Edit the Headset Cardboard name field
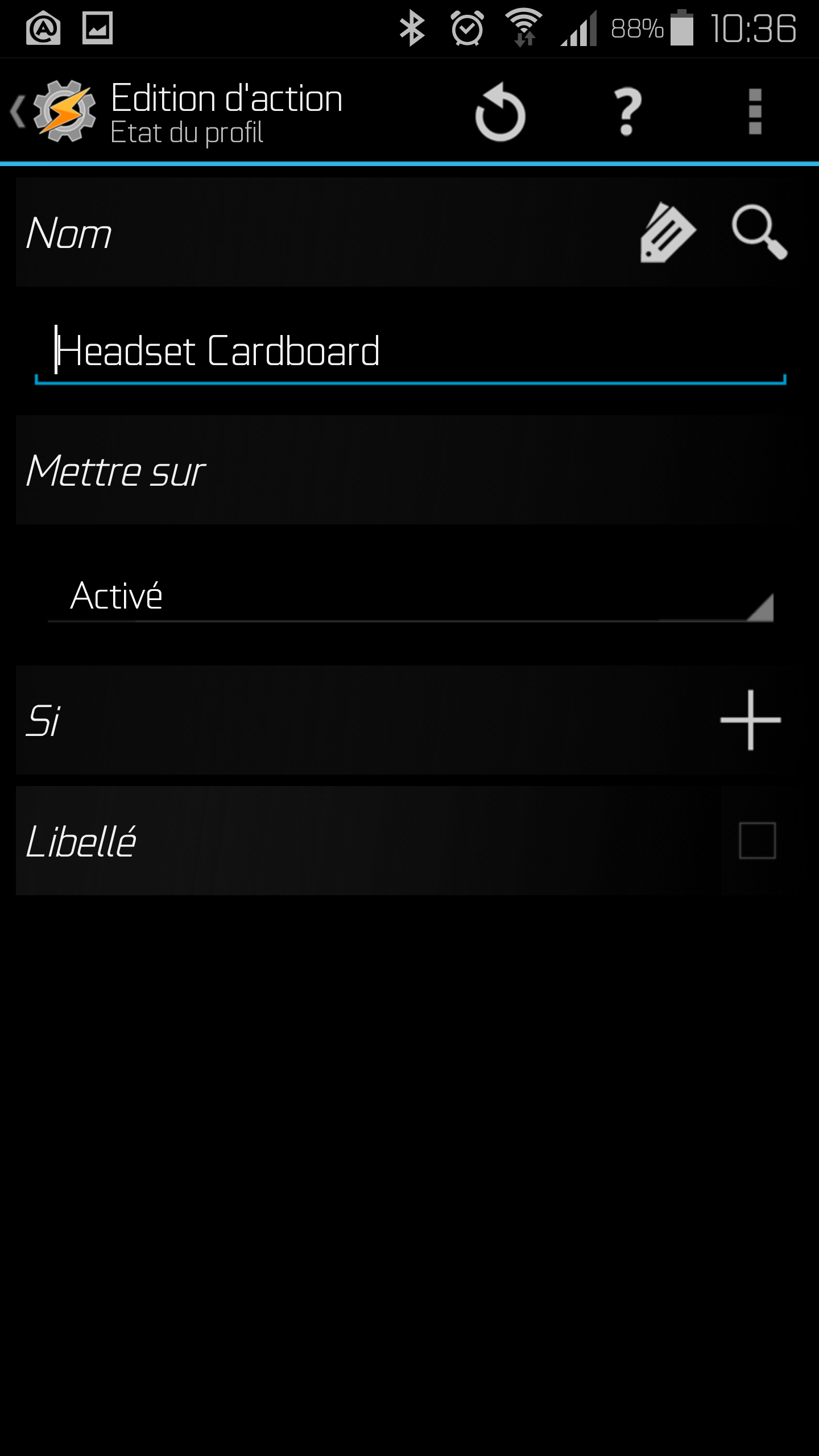Viewport: 819px width, 1456px height. click(x=409, y=351)
